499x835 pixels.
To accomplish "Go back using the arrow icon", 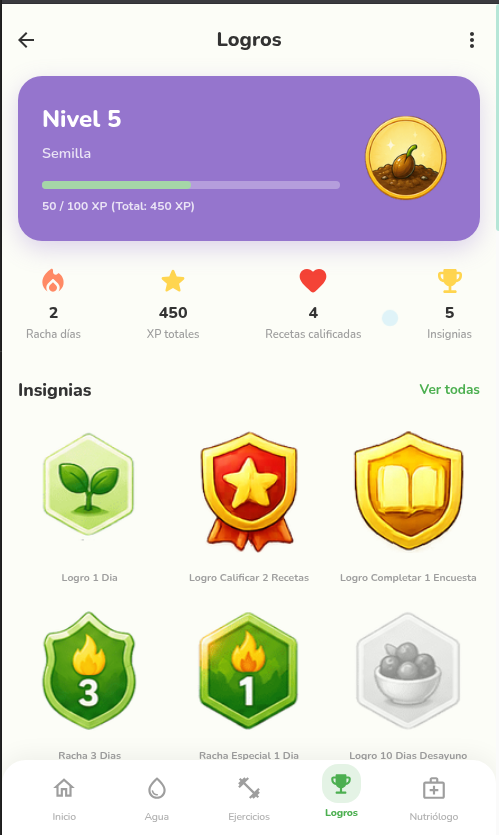I will click(x=26, y=40).
